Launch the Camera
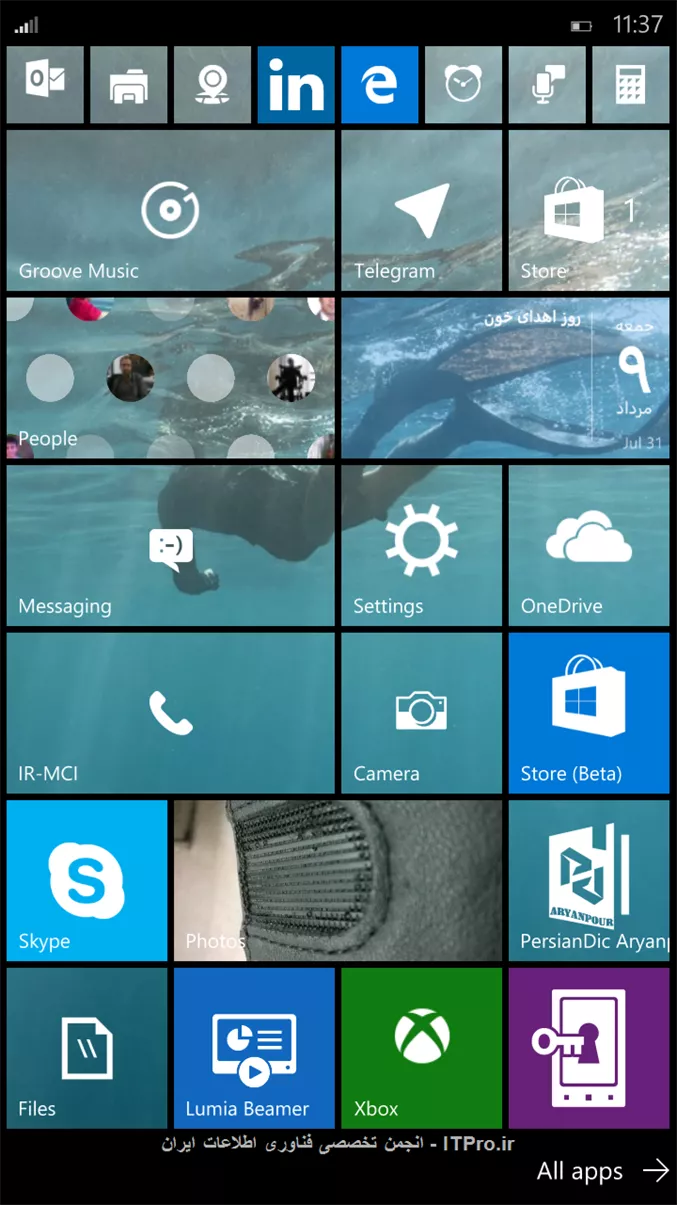 [421, 713]
